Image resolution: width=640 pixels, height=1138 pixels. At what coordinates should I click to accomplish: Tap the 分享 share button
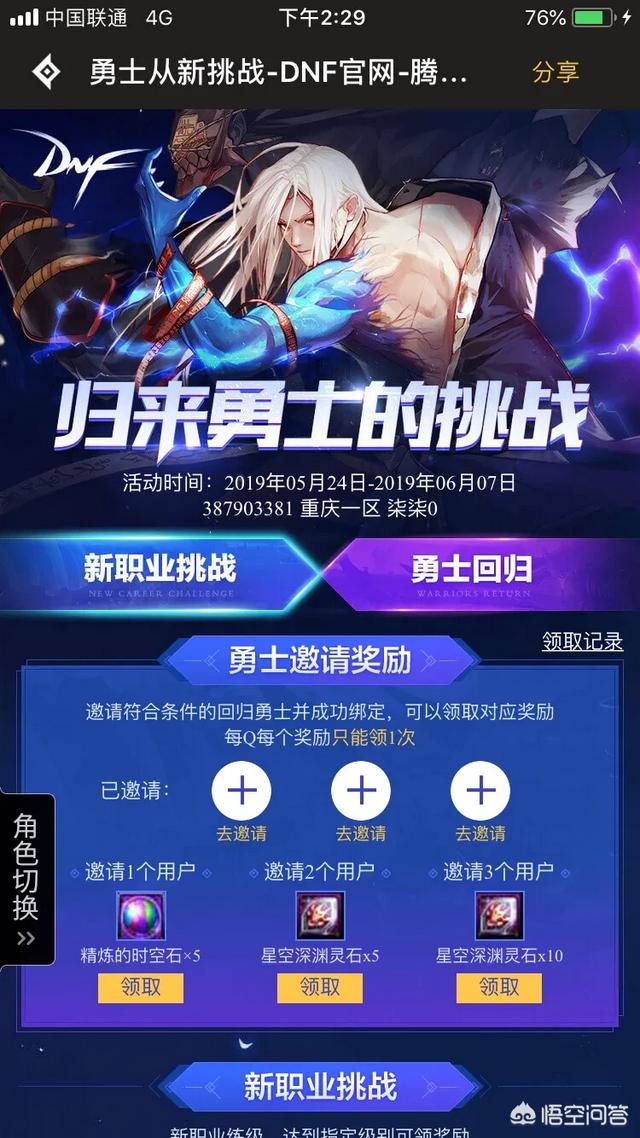point(556,72)
